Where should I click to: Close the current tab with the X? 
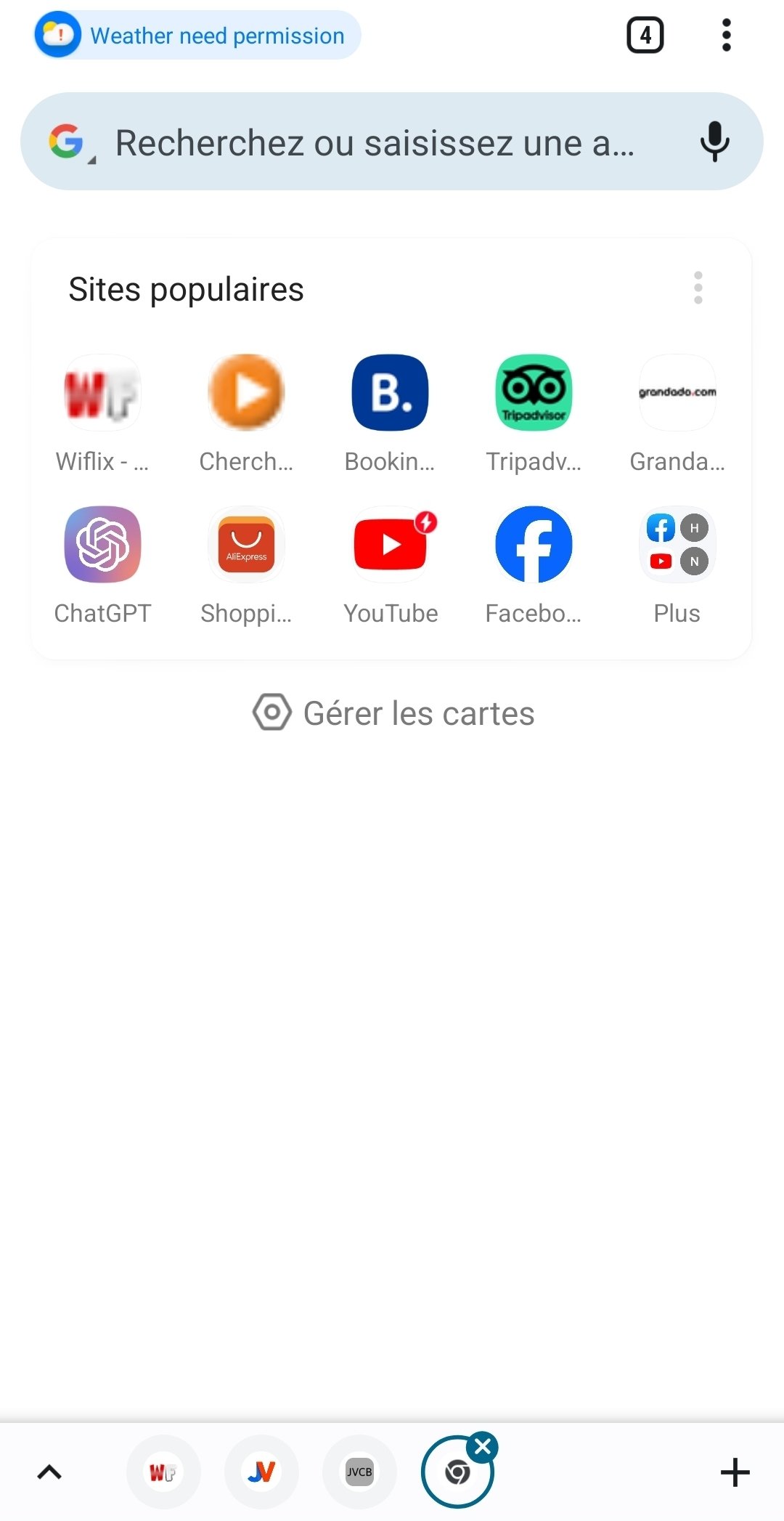[483, 1447]
